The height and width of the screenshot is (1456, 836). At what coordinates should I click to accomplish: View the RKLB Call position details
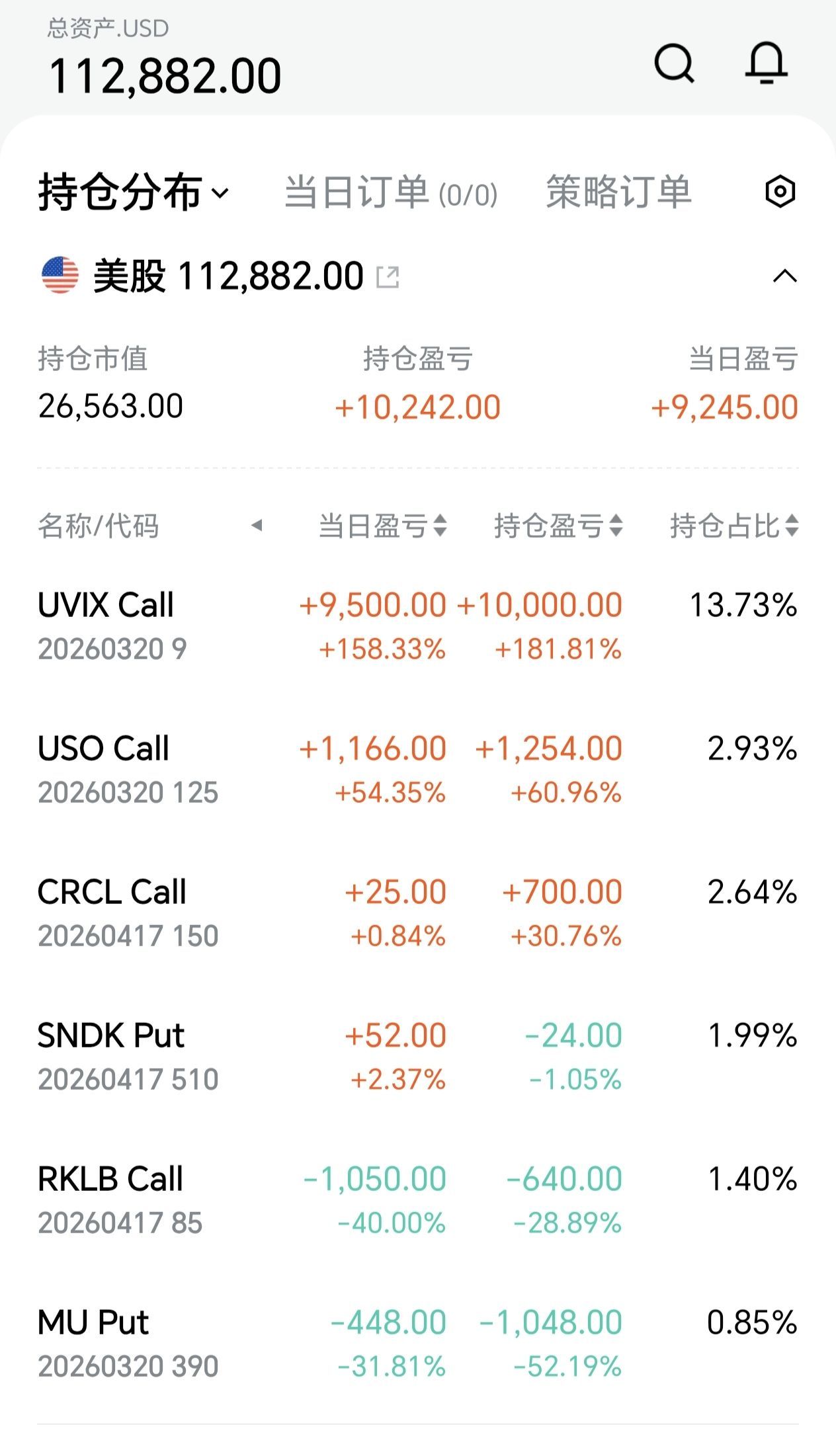tap(111, 1199)
